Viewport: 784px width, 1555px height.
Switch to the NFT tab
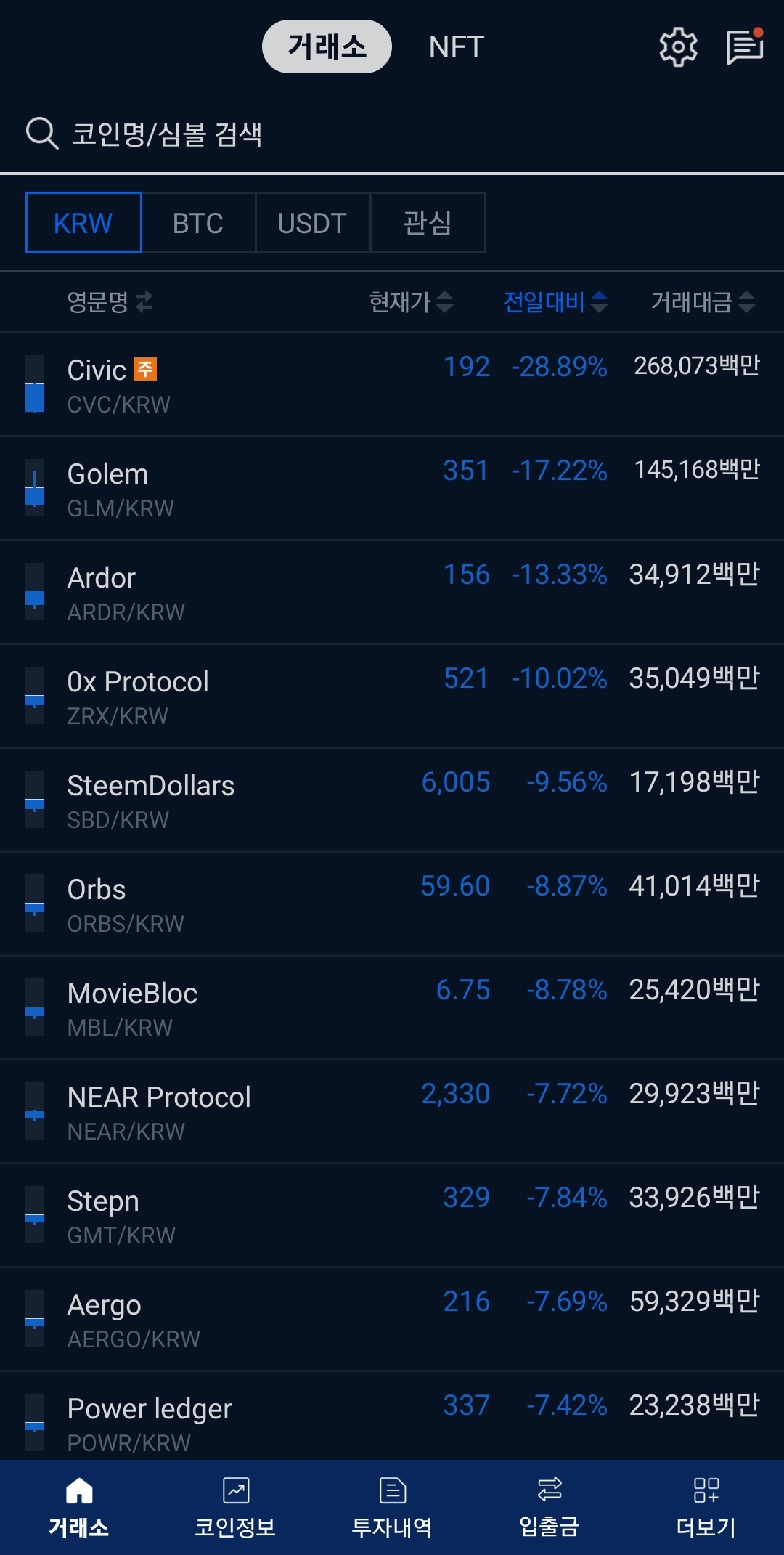(456, 47)
